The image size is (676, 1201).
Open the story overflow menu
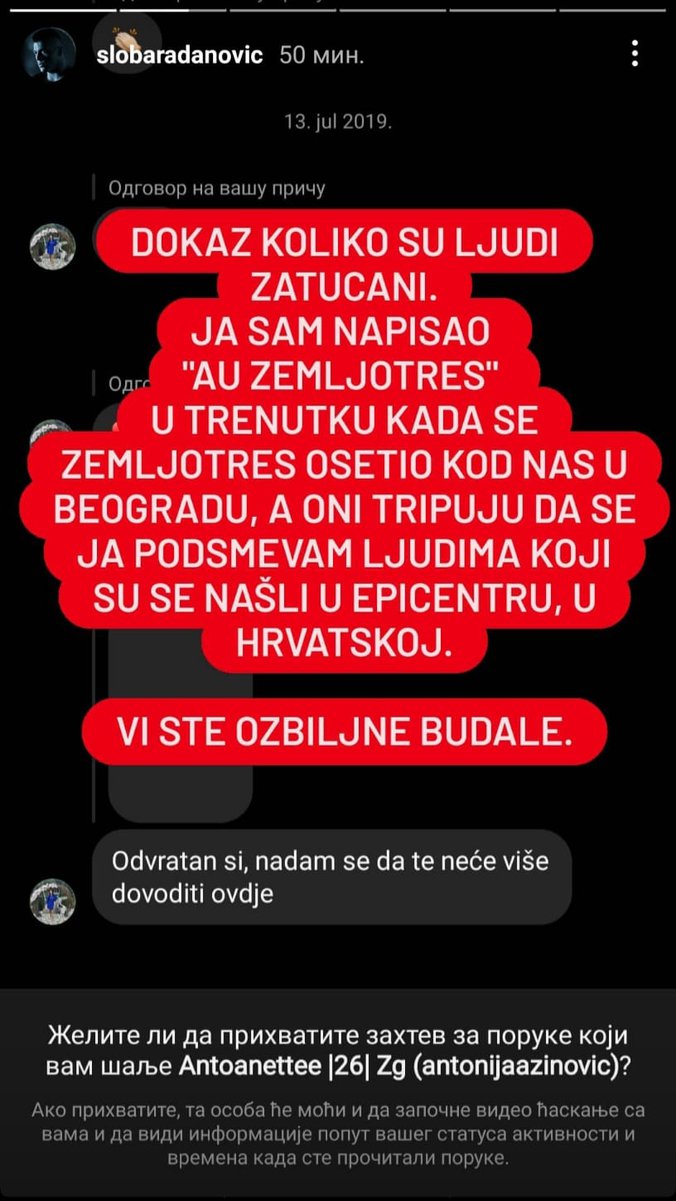635,54
